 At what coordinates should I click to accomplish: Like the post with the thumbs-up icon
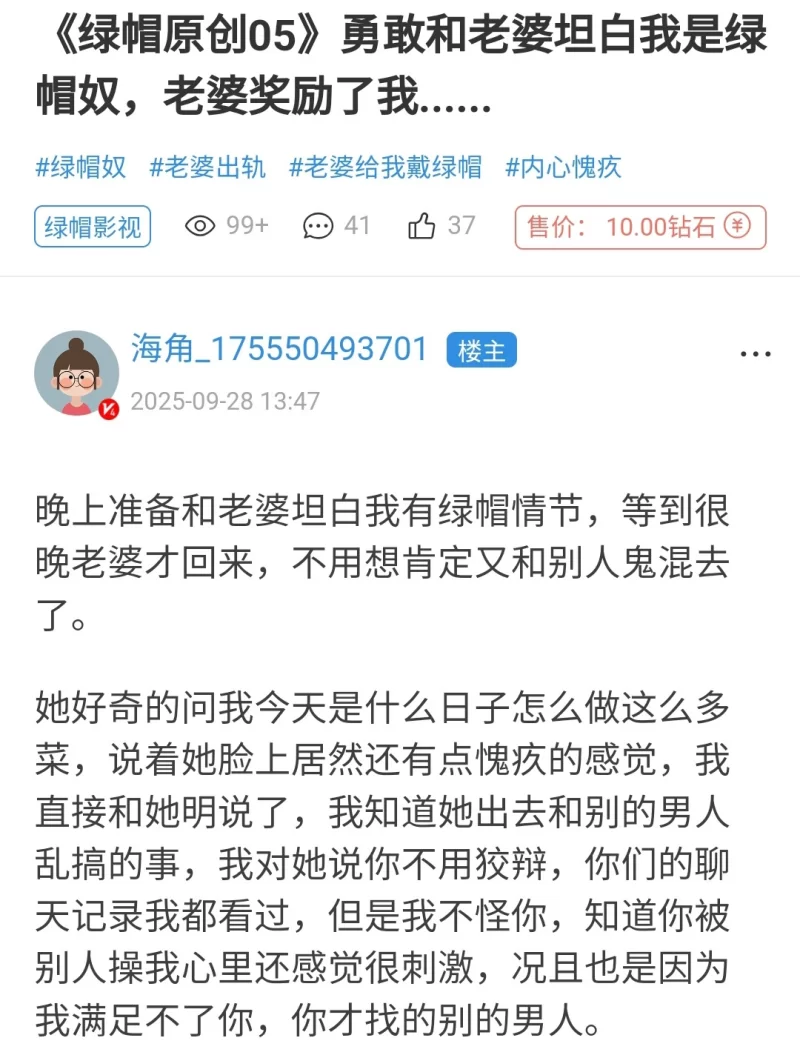pyautogui.click(x=422, y=226)
